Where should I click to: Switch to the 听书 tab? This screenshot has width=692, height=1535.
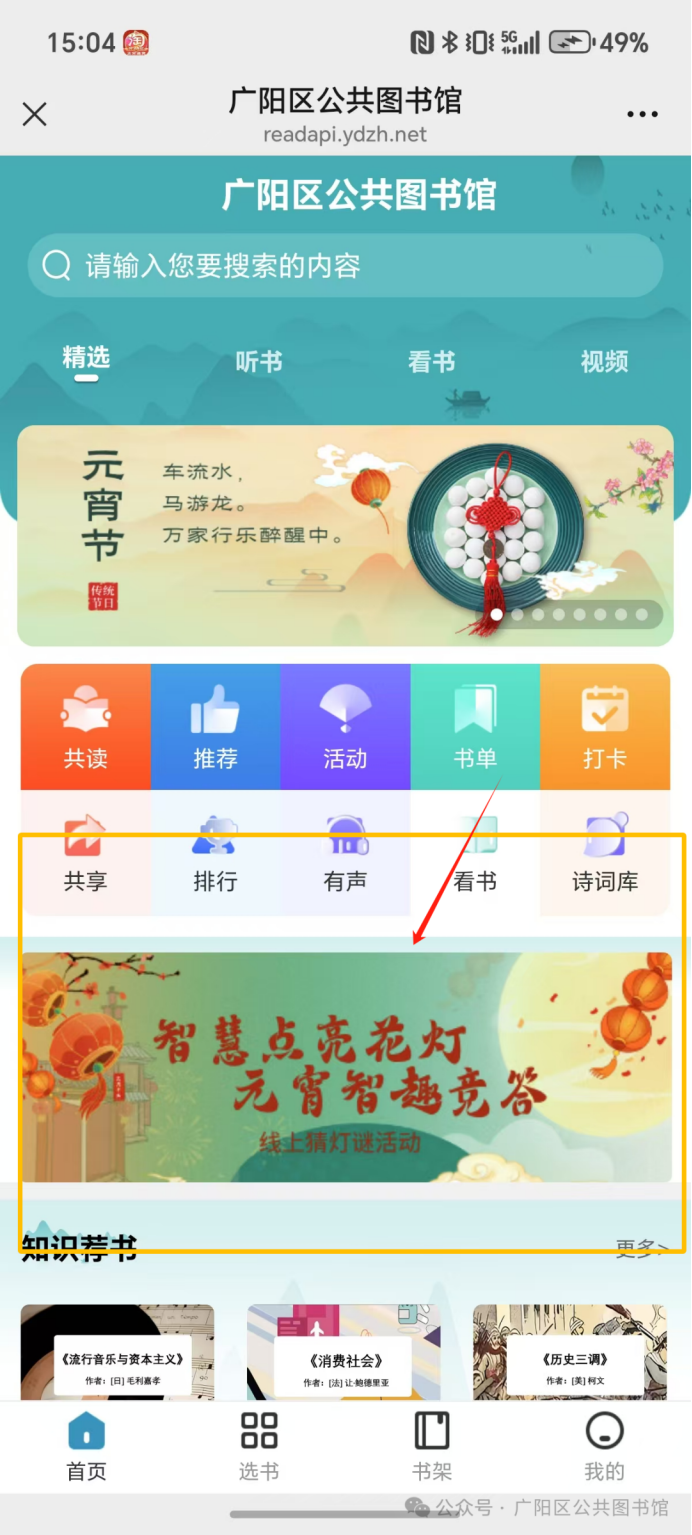[x=259, y=362]
